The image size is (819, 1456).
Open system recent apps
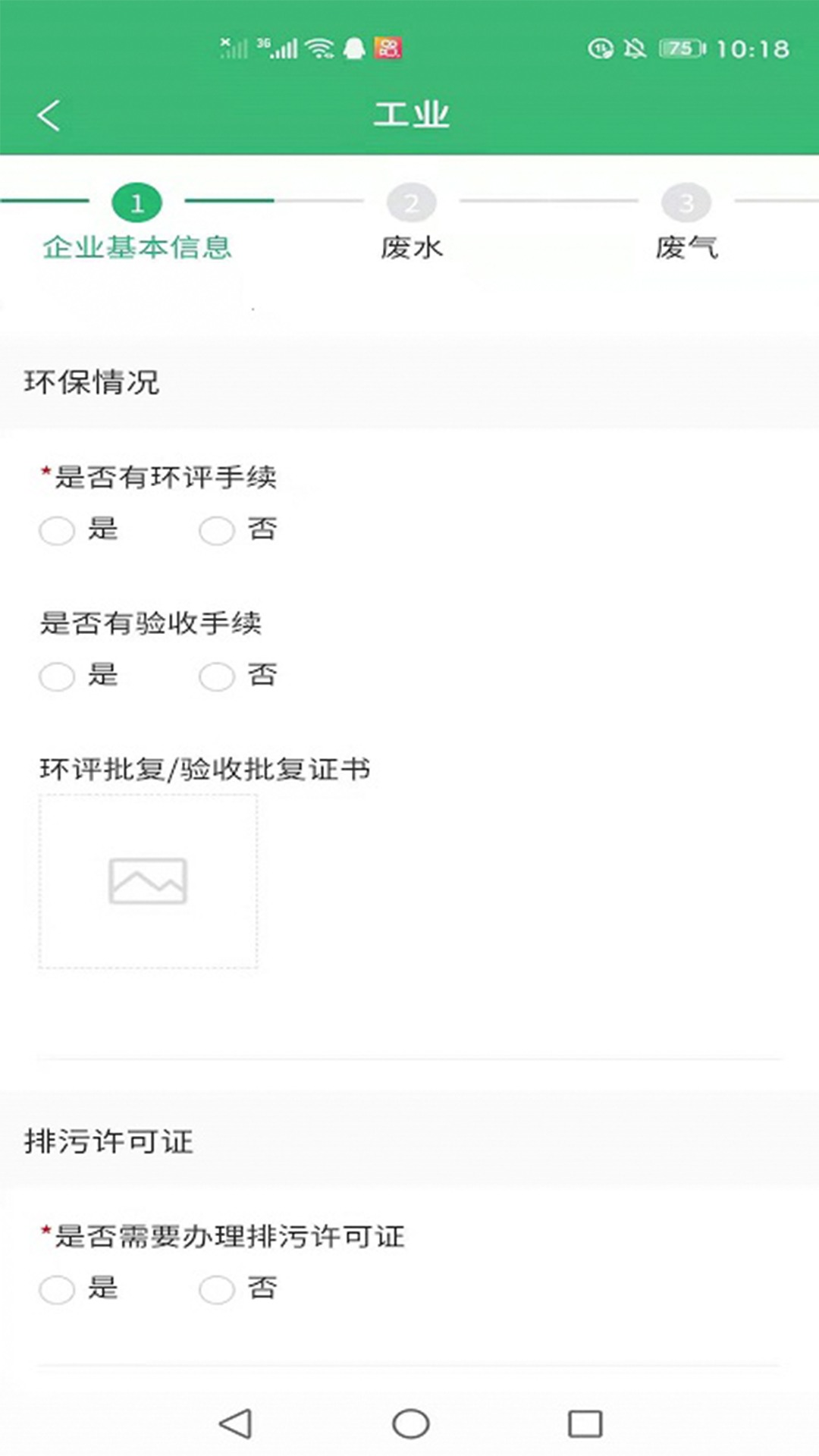(x=585, y=1423)
